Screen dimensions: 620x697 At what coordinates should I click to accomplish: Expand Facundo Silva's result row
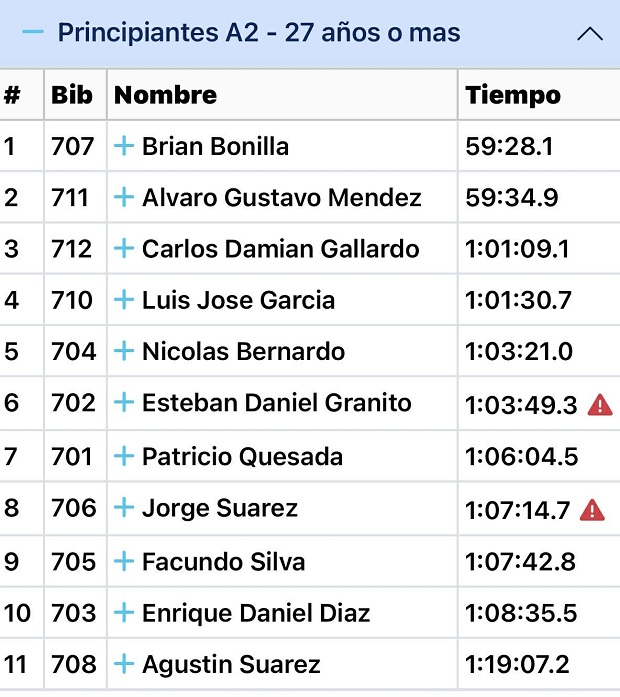tap(124, 561)
